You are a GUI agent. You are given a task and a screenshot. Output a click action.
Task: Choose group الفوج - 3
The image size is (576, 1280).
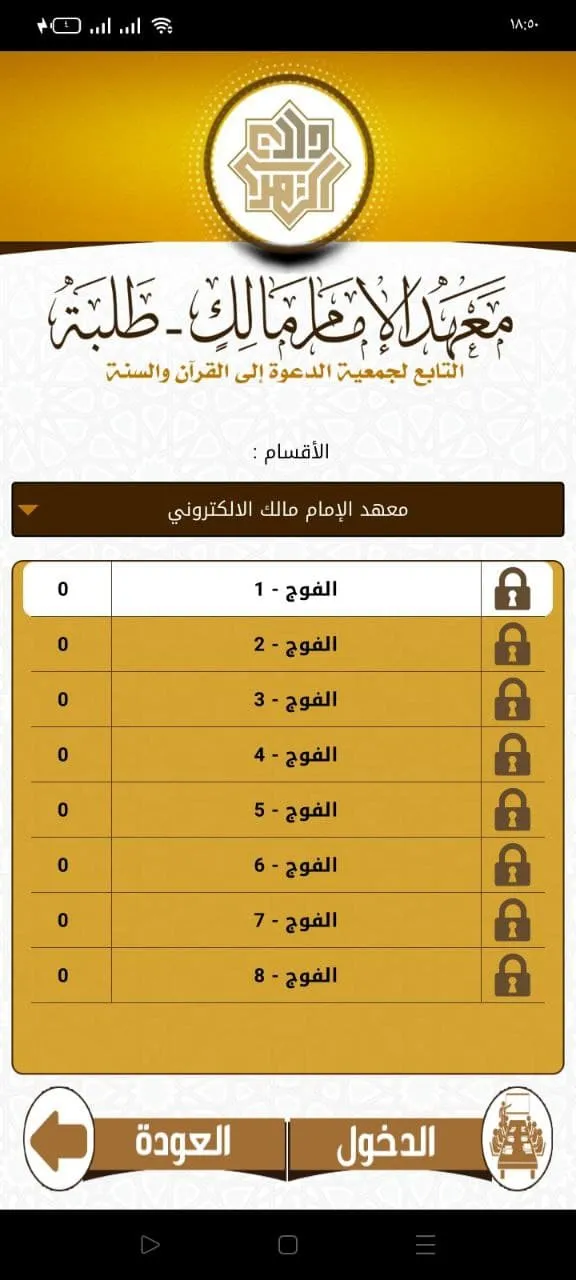pyautogui.click(x=288, y=699)
